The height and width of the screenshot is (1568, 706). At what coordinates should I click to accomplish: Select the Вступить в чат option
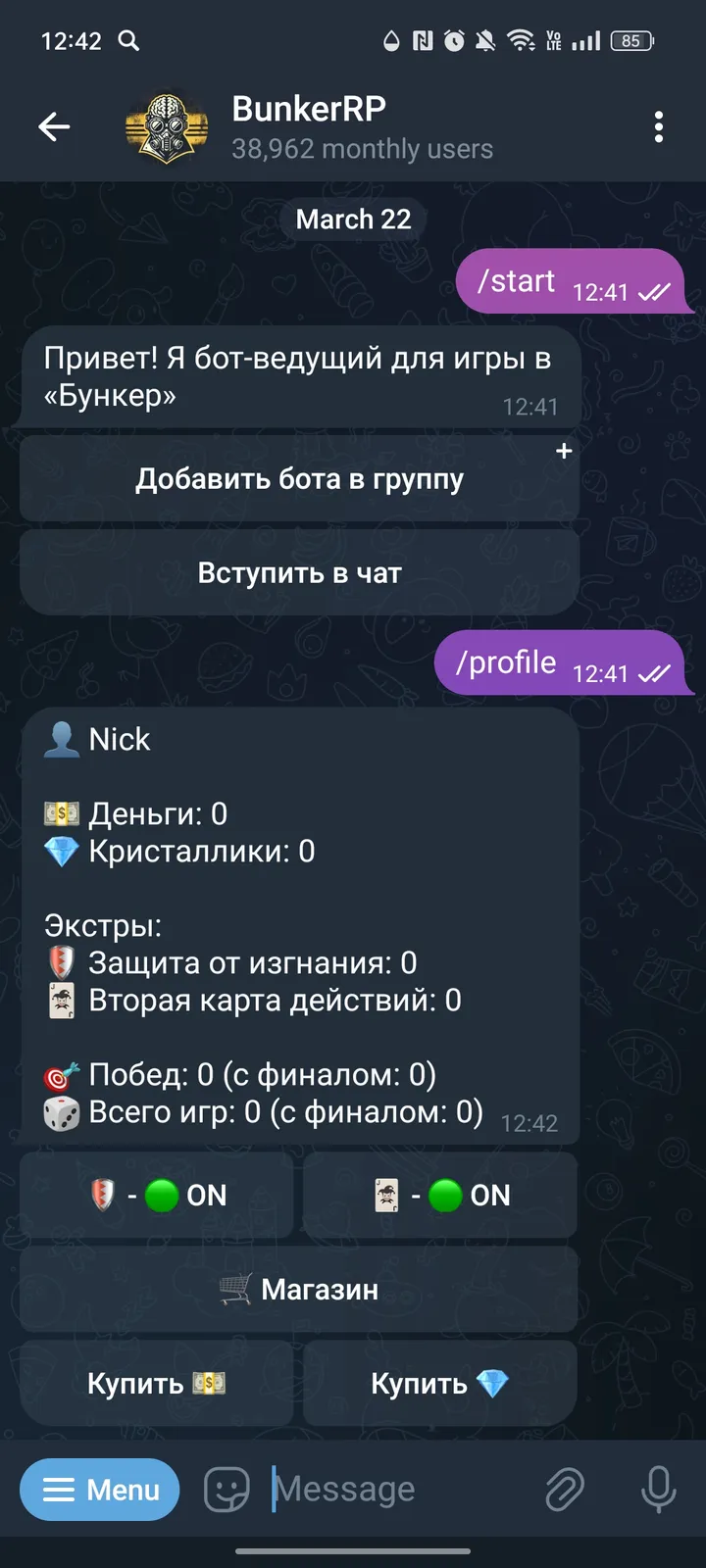pos(298,572)
